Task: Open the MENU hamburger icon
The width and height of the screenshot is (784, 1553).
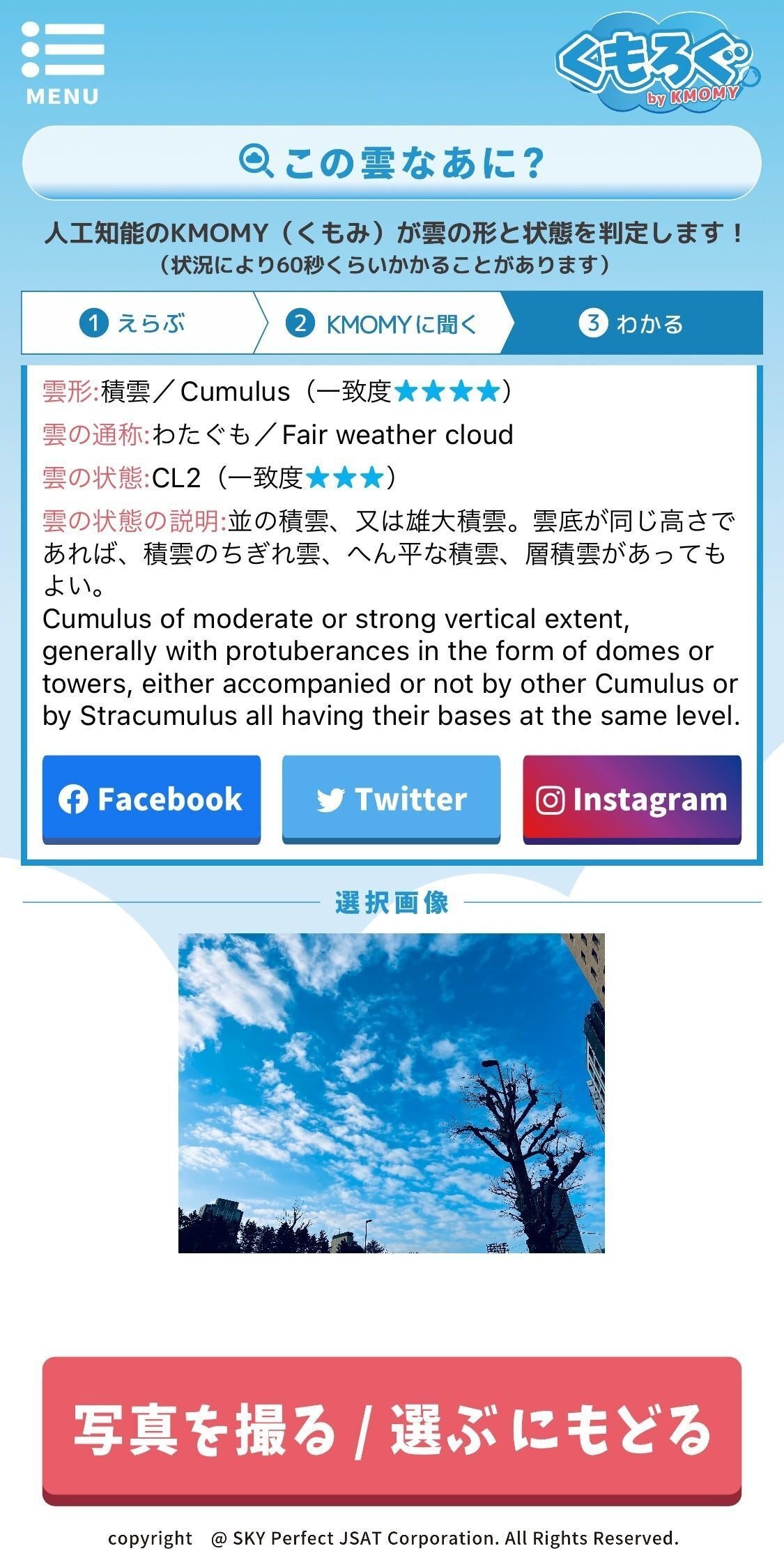Action: pos(64,49)
